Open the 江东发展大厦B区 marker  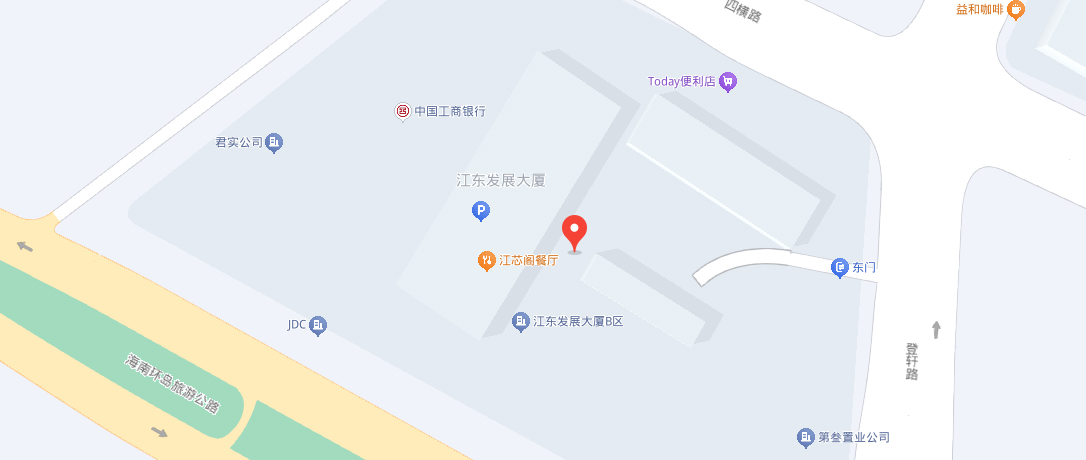(521, 321)
